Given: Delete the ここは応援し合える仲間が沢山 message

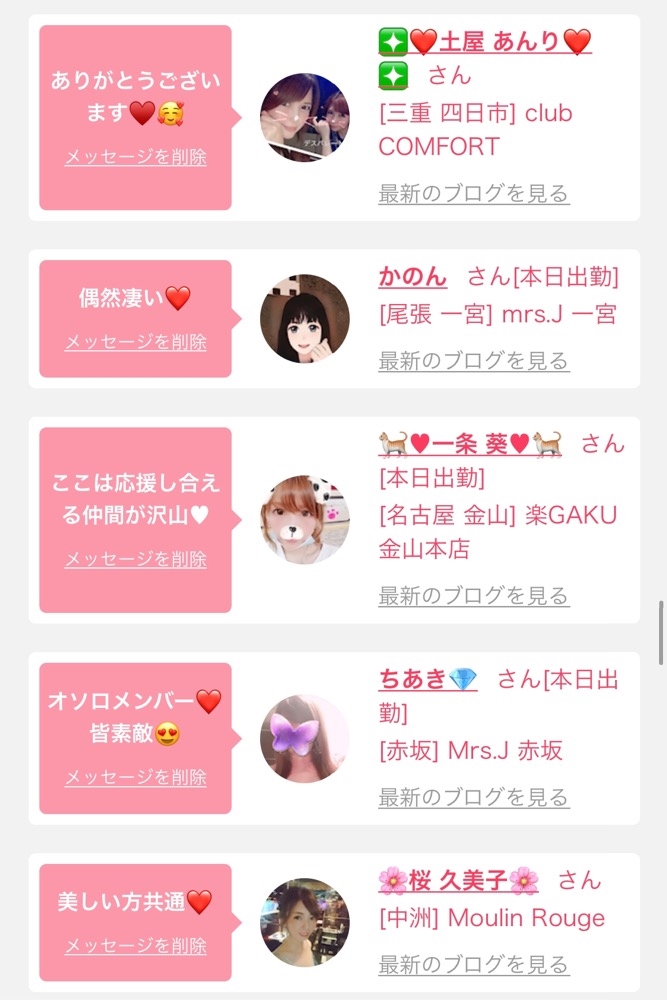Looking at the screenshot, I should pyautogui.click(x=136, y=559).
